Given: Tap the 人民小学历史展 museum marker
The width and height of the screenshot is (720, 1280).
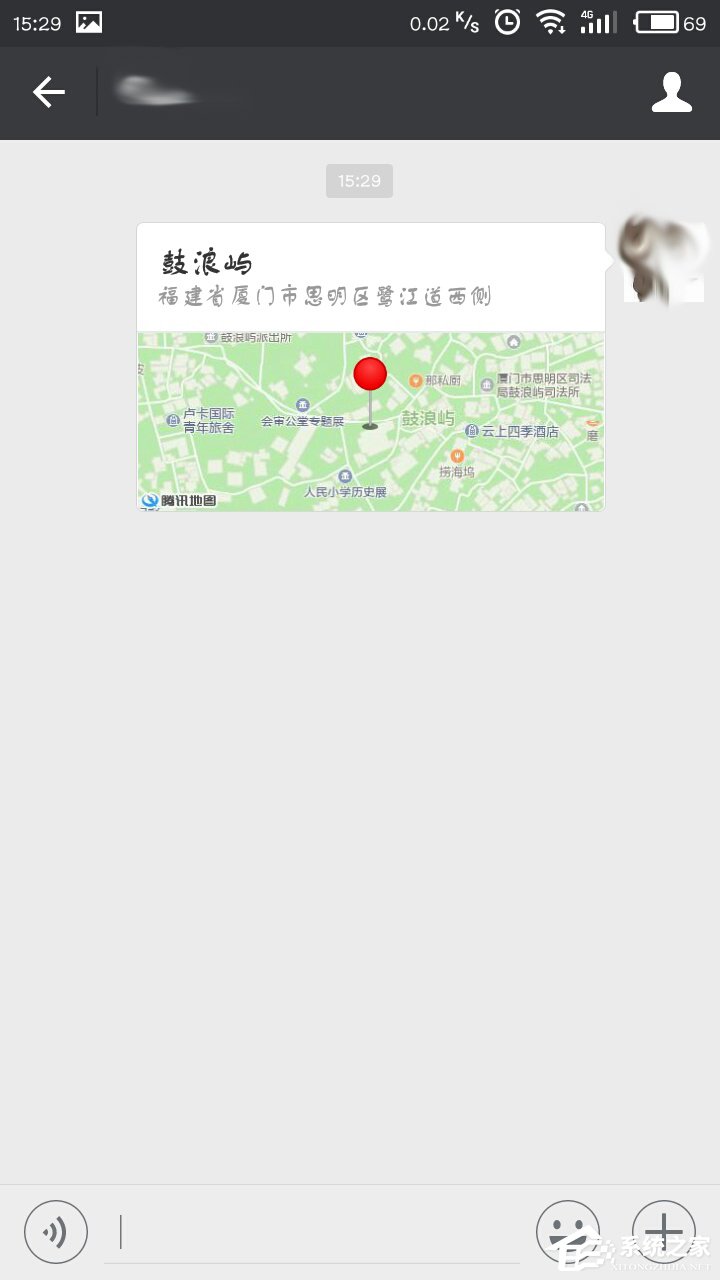Looking at the screenshot, I should click(345, 481).
